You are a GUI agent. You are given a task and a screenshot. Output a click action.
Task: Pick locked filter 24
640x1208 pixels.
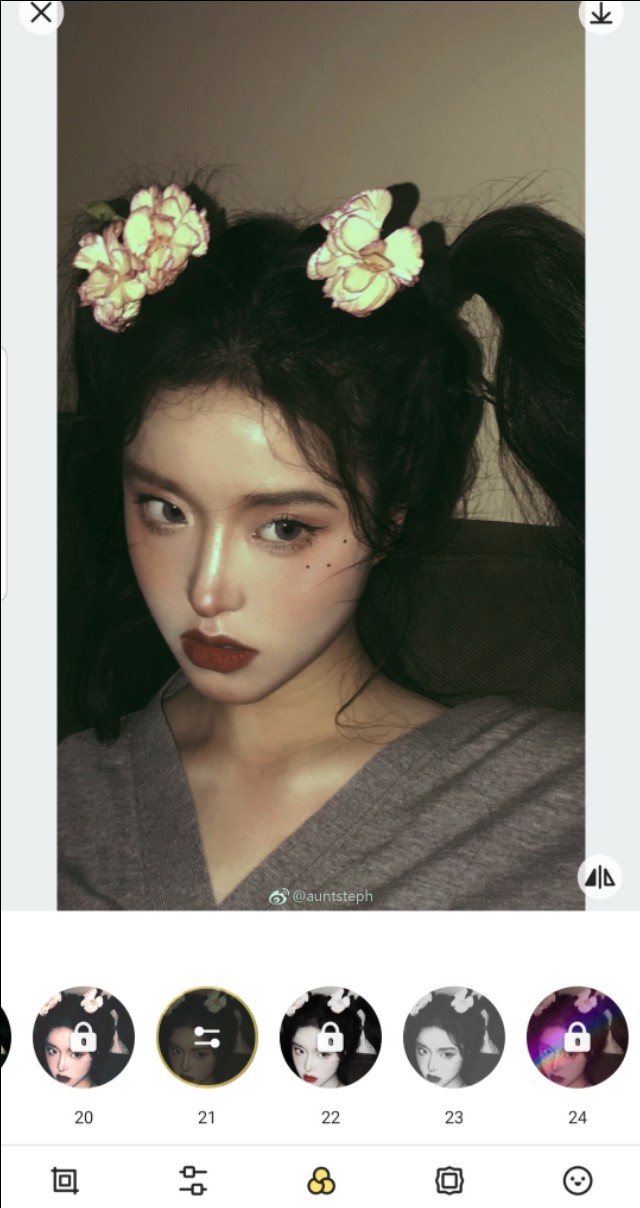tap(577, 1037)
